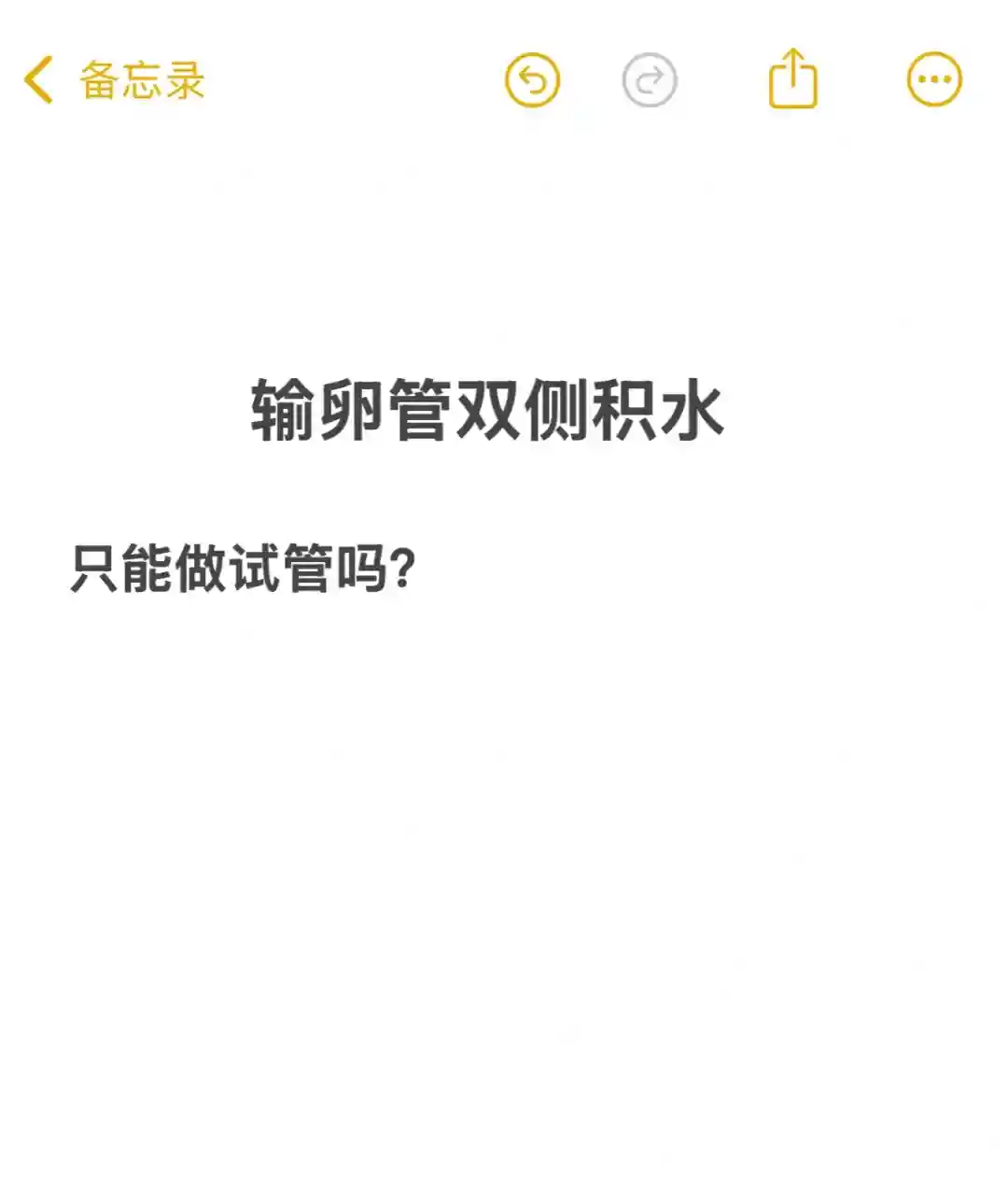
Task: Go back to the 备忘录 list
Action: (x=114, y=80)
